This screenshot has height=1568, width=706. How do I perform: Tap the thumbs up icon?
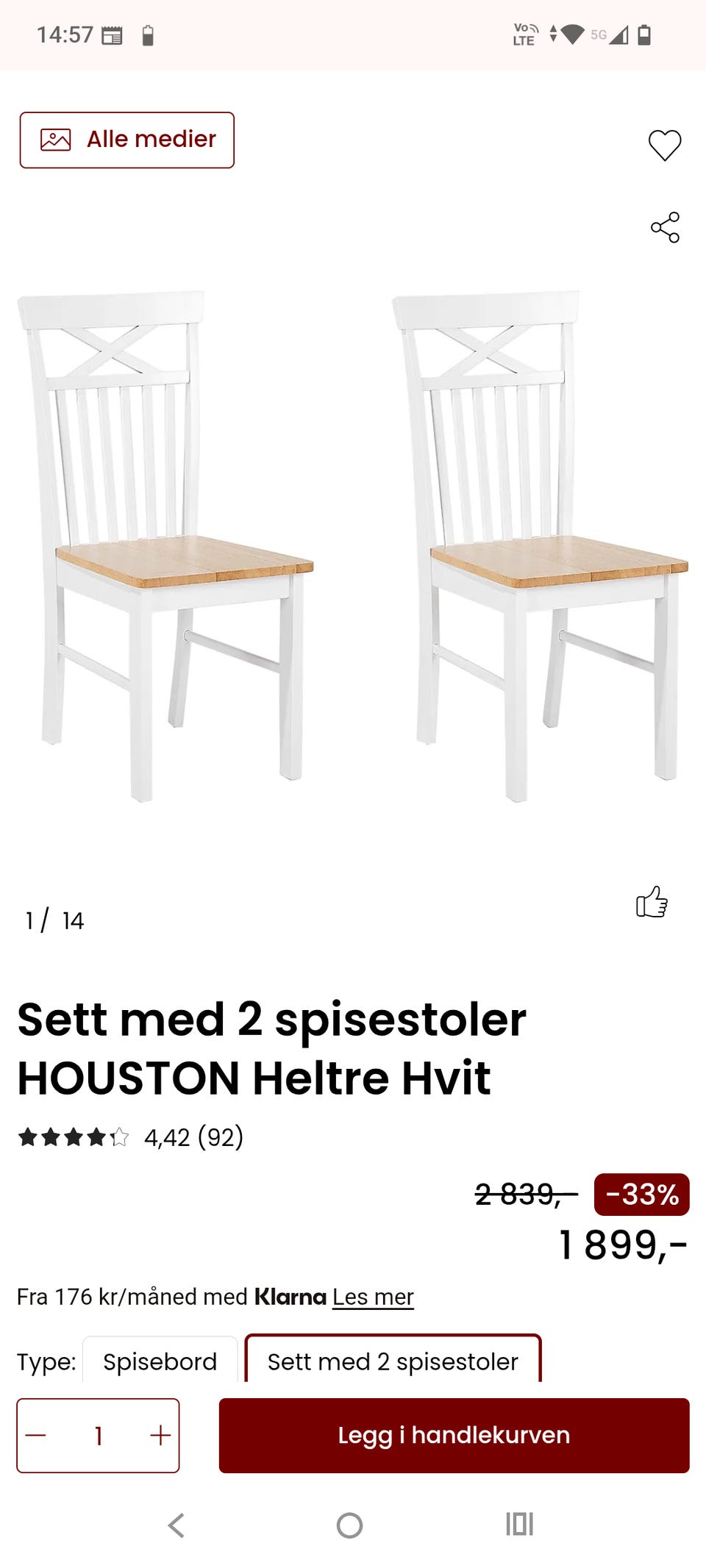[x=652, y=901]
